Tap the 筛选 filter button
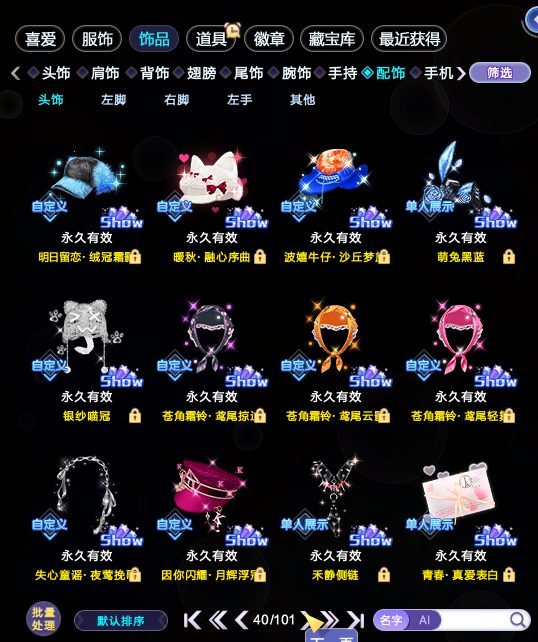This screenshot has height=642, width=538. (500, 73)
